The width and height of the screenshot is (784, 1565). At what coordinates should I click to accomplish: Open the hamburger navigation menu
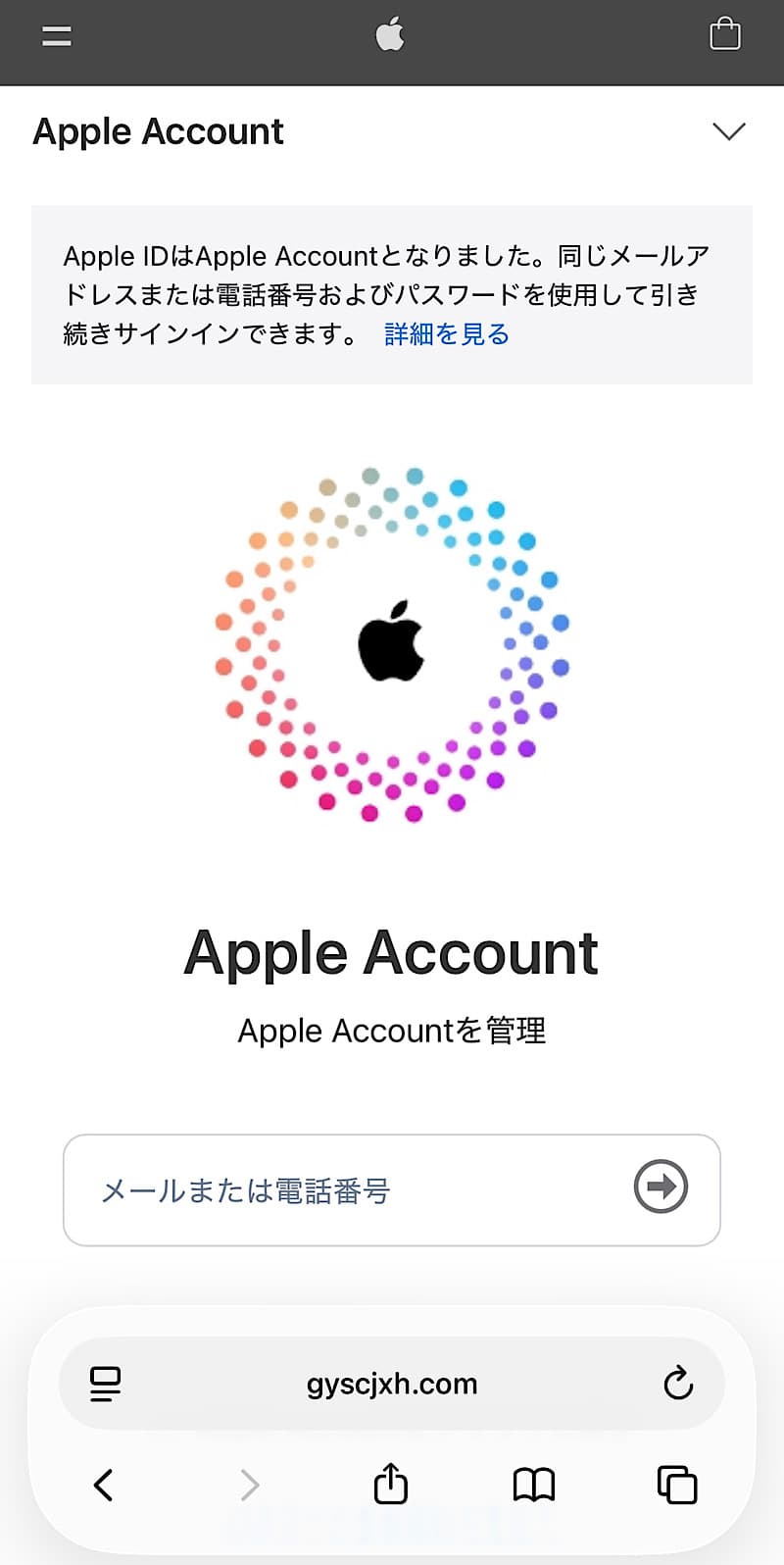pos(56,35)
